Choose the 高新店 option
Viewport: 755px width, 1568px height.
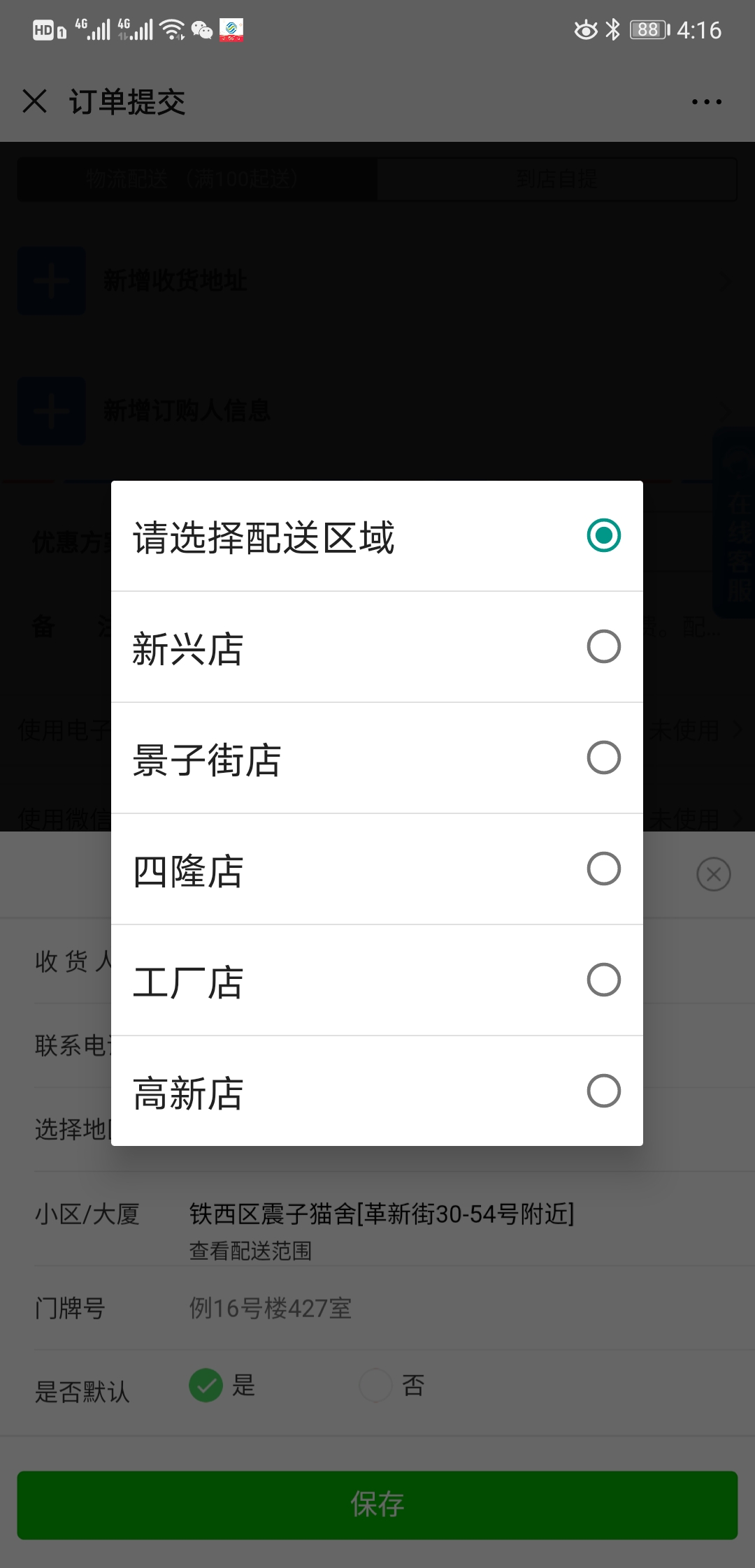377,1091
